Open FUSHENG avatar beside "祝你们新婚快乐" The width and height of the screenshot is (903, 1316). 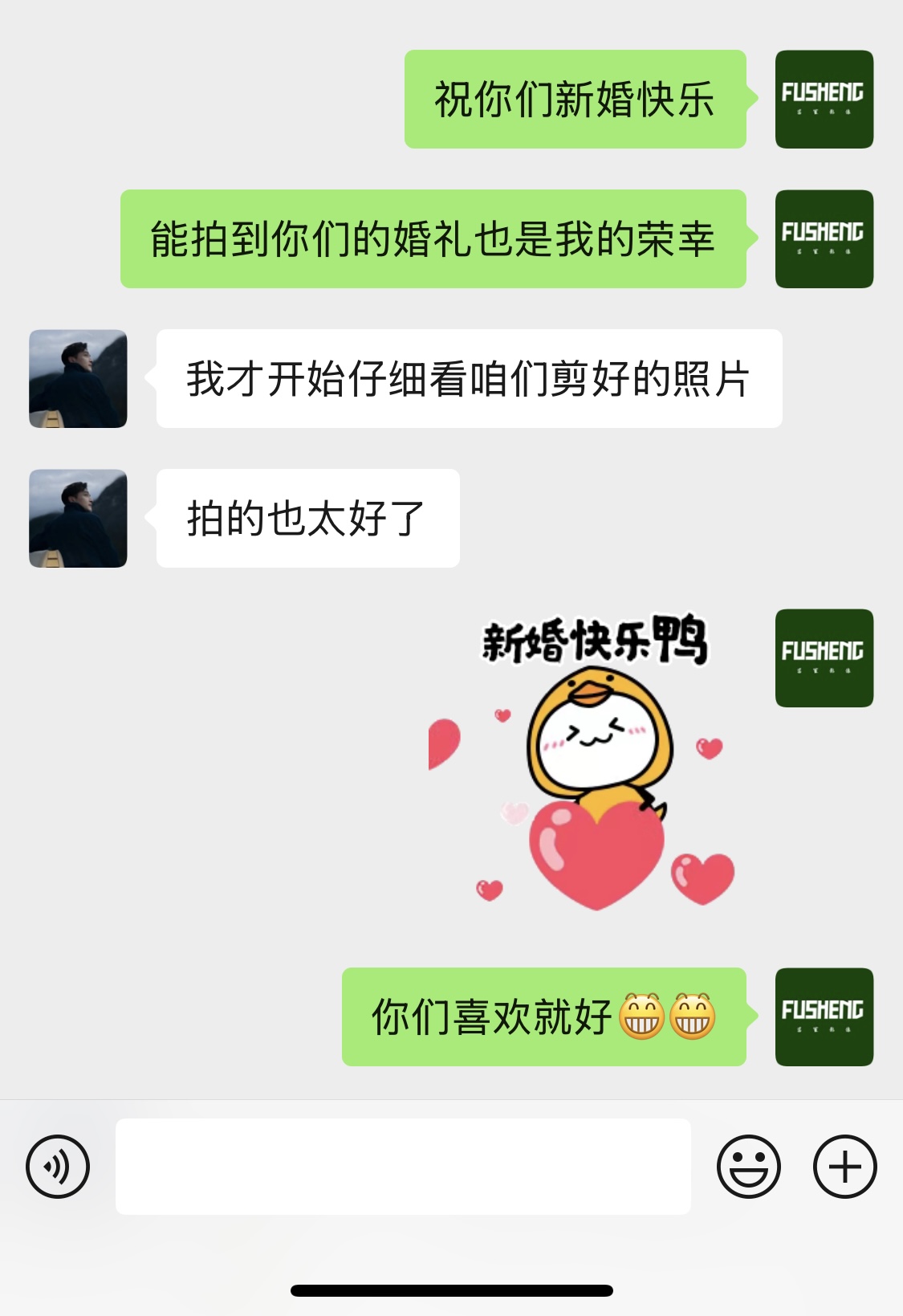tap(824, 100)
